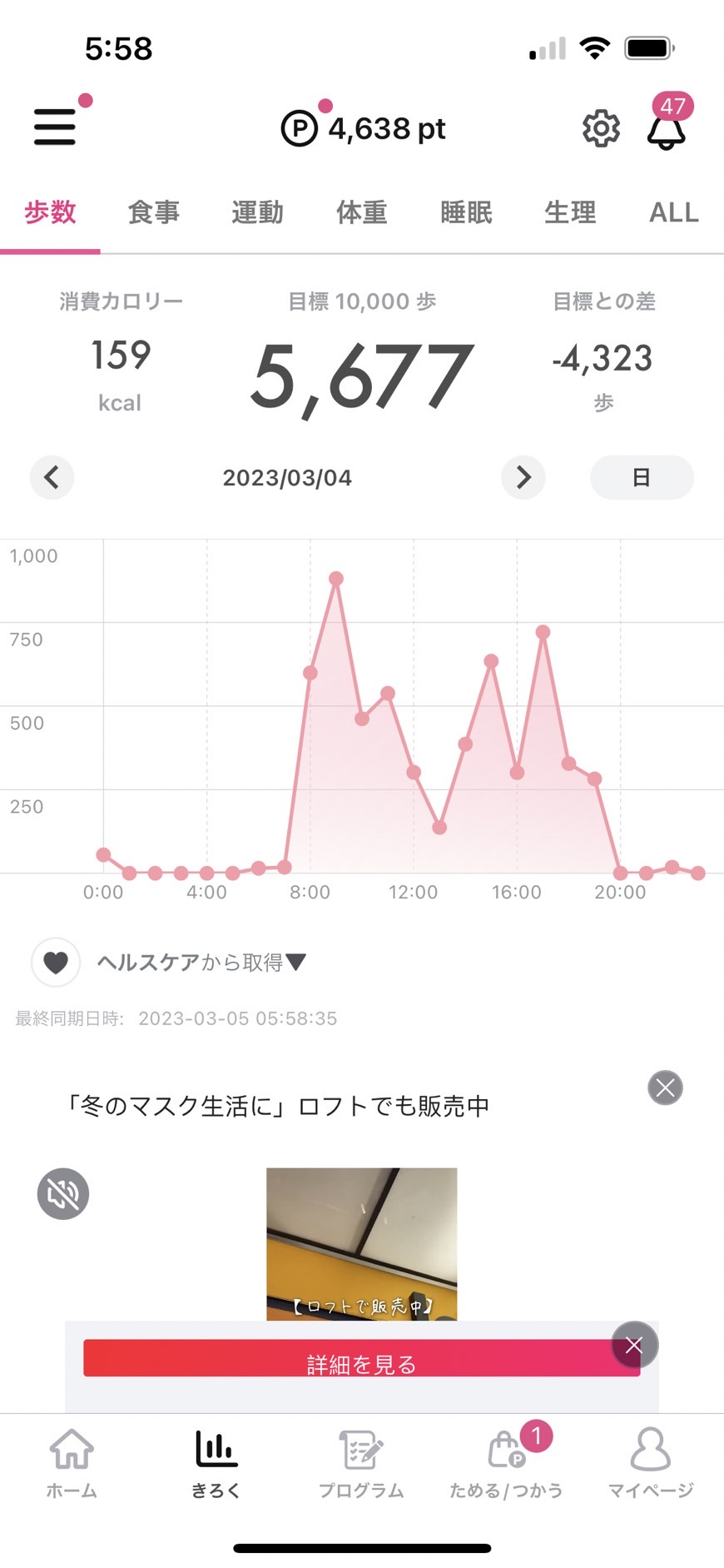Change the 日 period selector
The width and height of the screenshot is (724, 1568).
click(x=642, y=477)
